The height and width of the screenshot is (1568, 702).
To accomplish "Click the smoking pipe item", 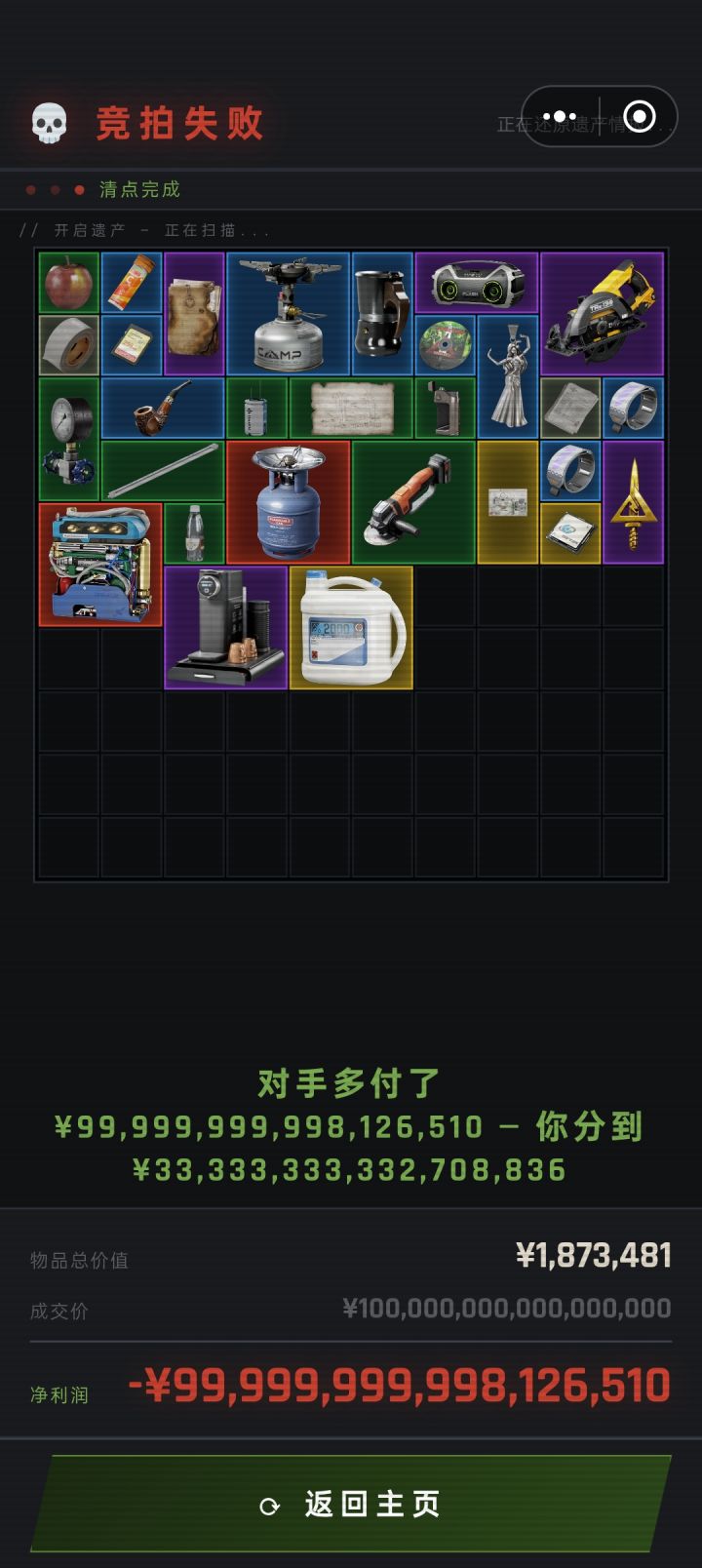I will pos(159,407).
